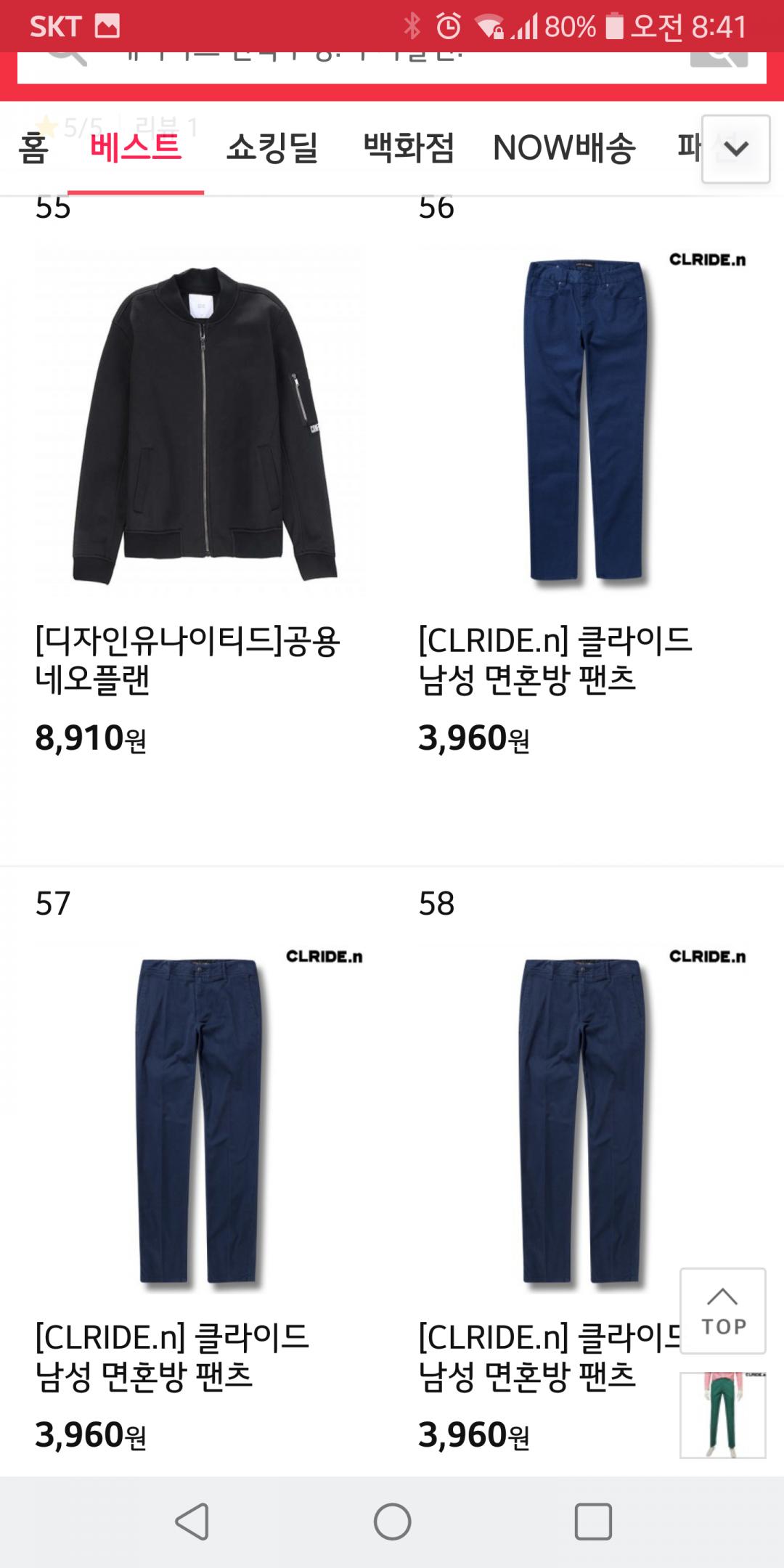784x1568 pixels.
Task: Select the 베스트 tab
Action: click(136, 149)
